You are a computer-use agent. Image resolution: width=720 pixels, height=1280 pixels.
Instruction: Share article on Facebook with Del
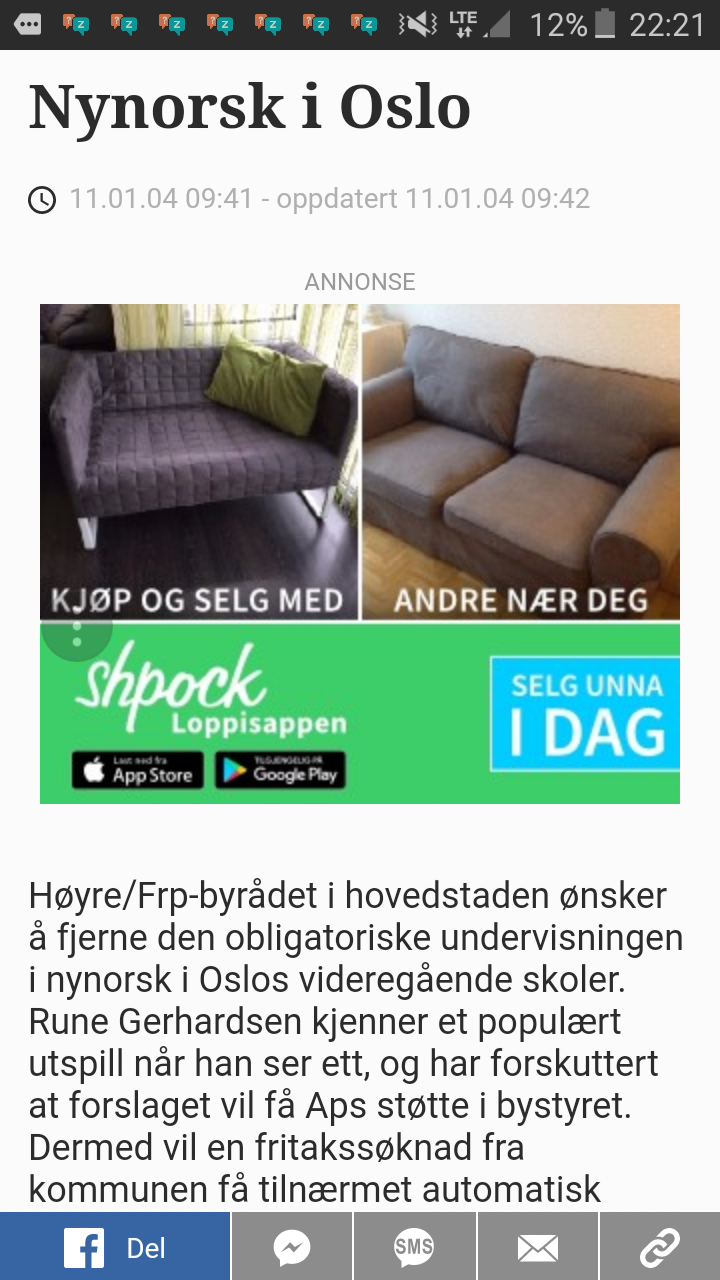pos(115,1247)
